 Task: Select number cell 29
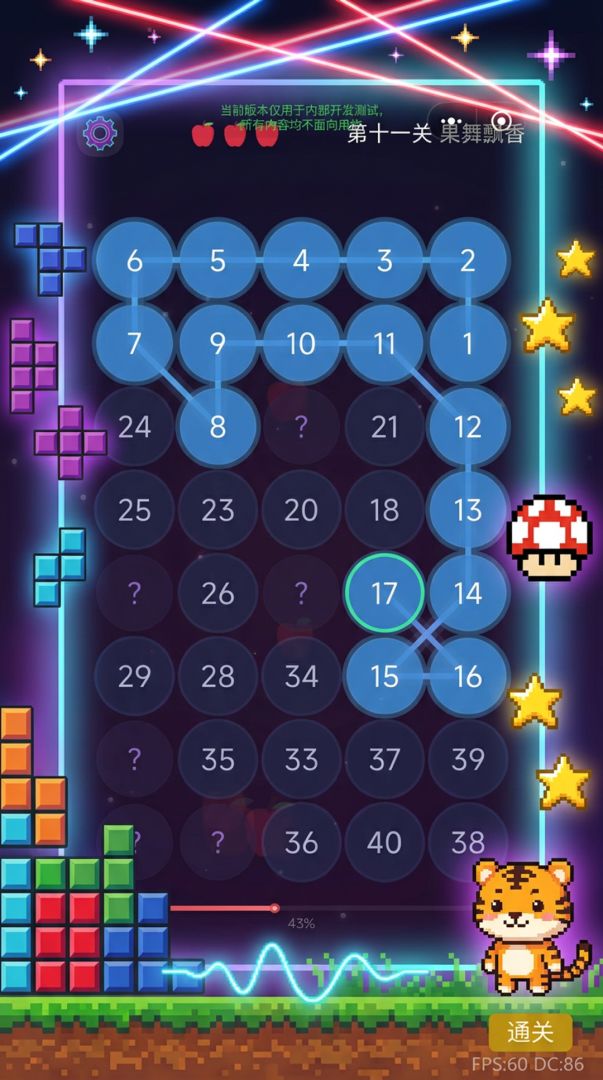coord(134,676)
